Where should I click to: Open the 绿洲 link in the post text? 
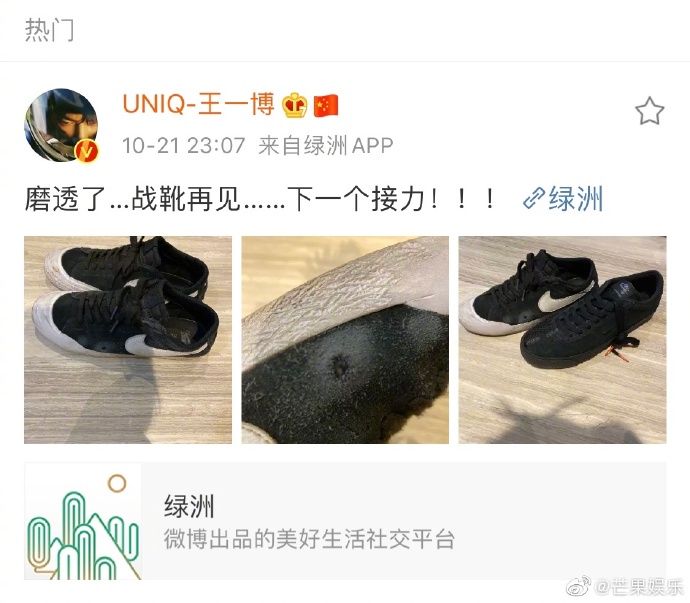pos(565,199)
